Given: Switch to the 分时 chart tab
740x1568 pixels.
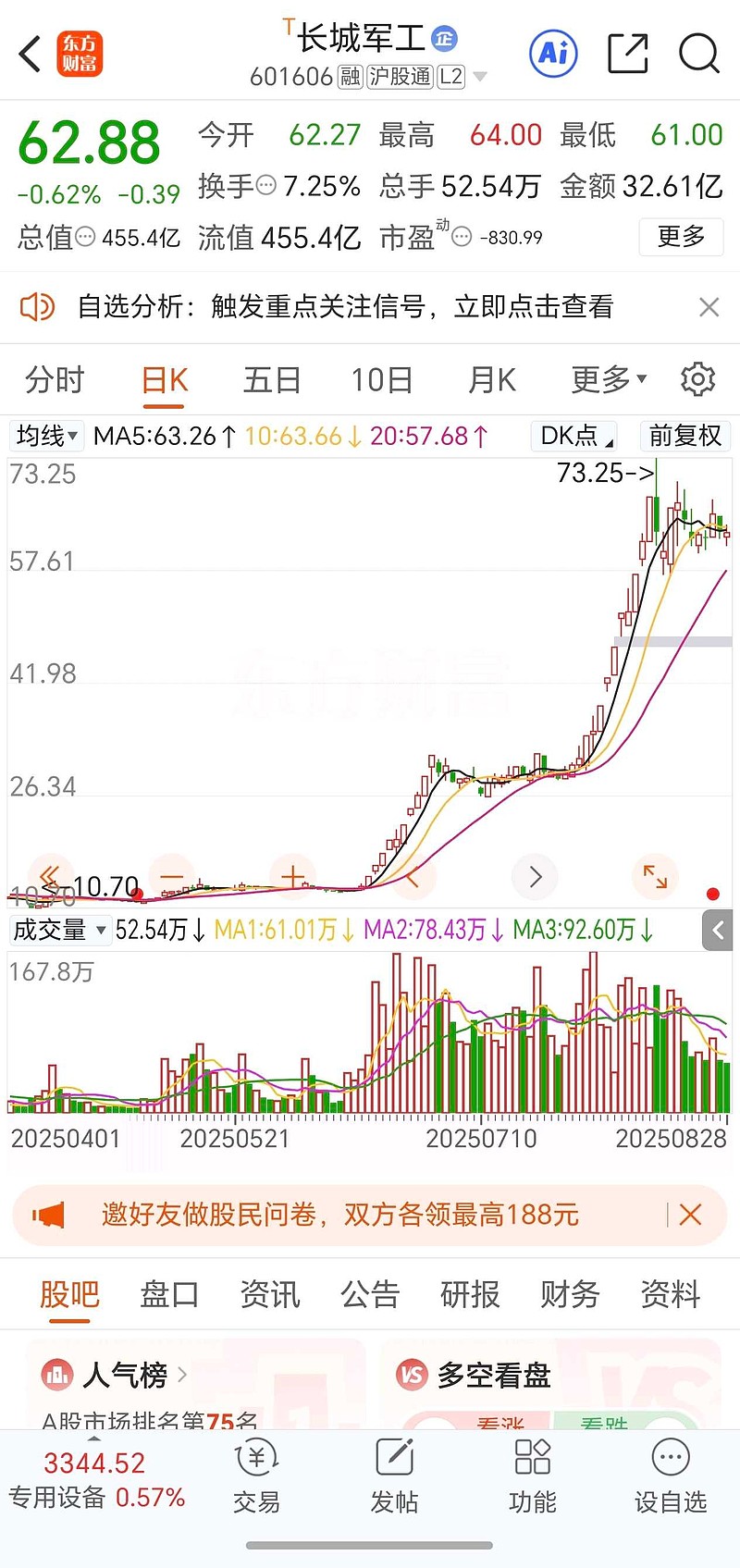Looking at the screenshot, I should click(x=55, y=379).
